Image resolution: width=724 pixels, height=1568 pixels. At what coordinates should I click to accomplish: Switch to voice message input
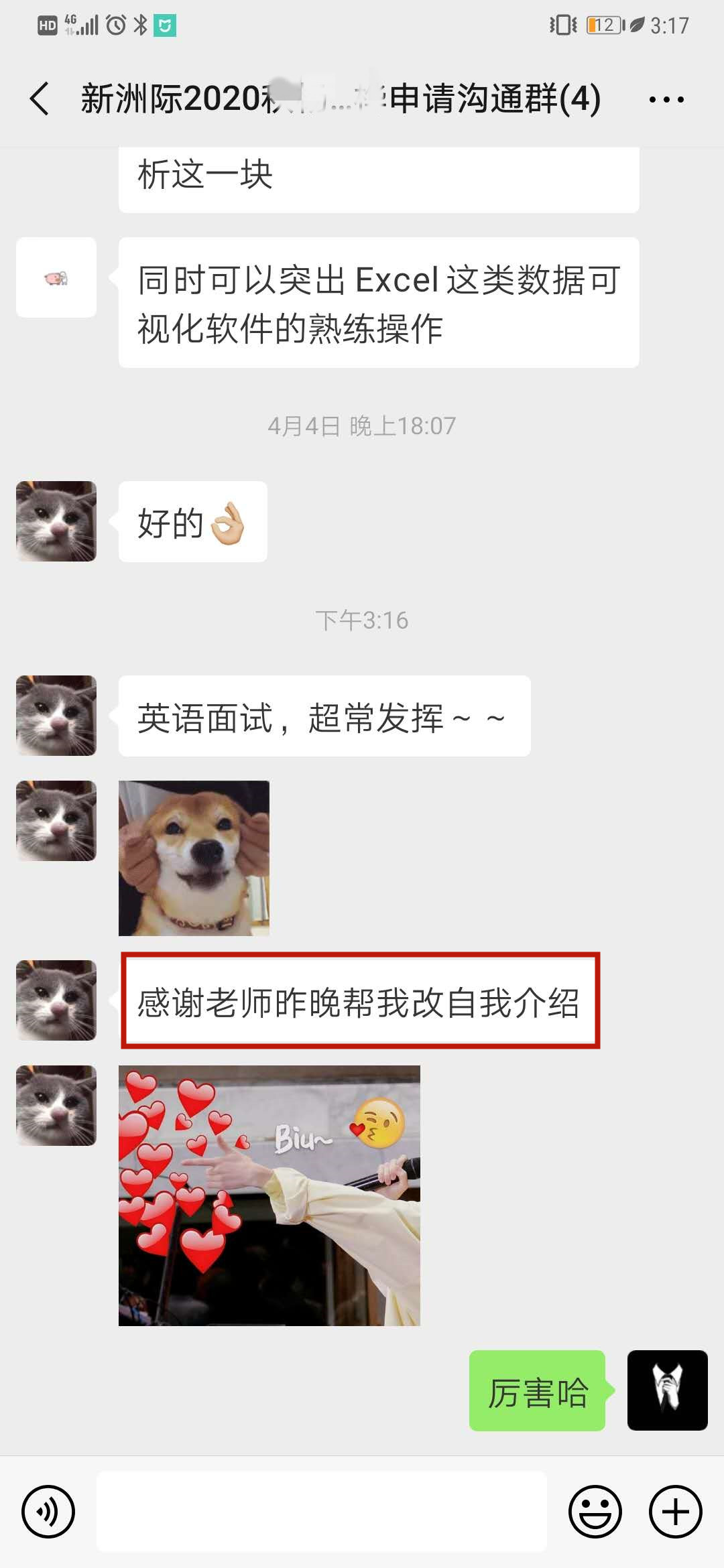48,1512
